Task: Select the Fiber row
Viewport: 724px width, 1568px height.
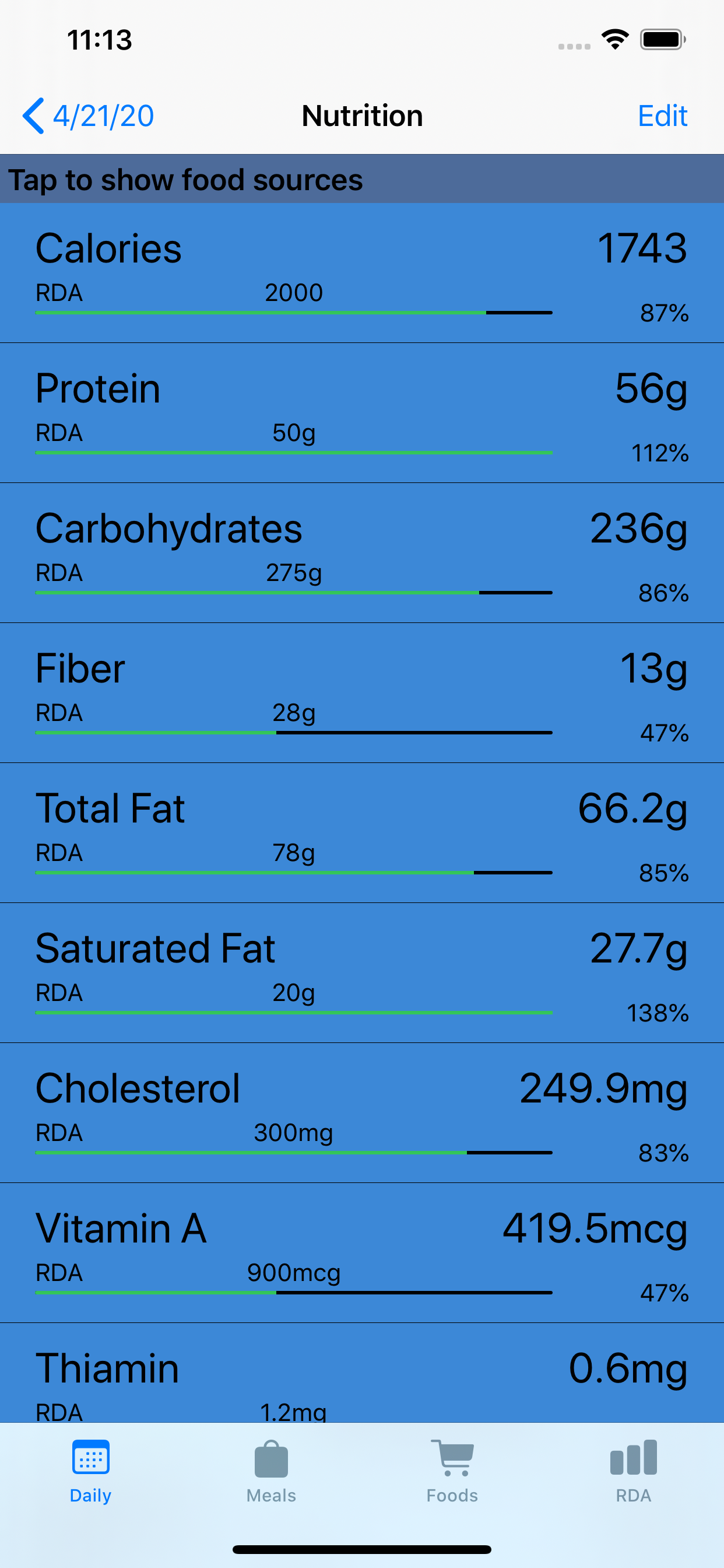Action: pos(362,692)
